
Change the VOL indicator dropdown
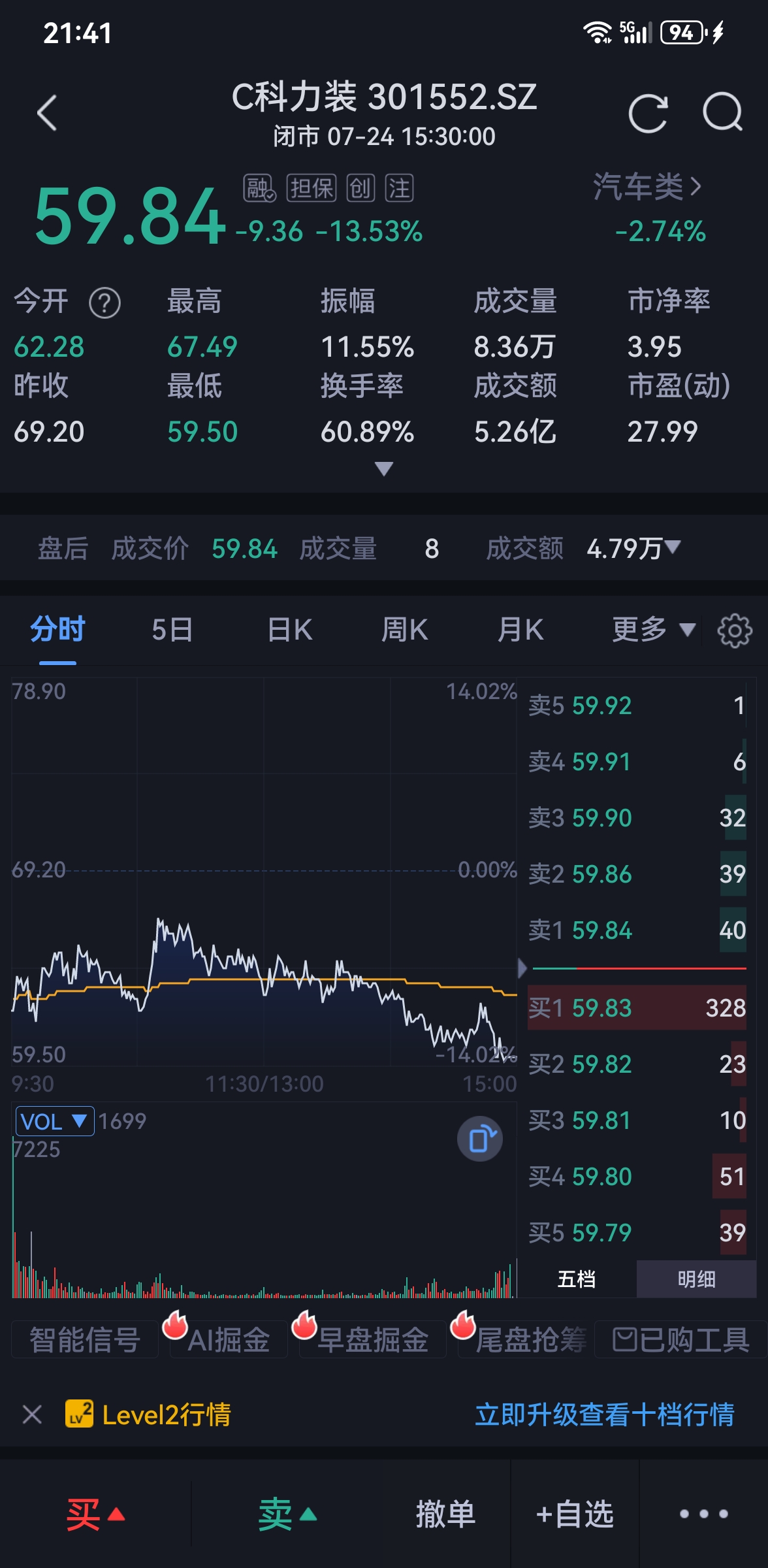[x=55, y=1121]
